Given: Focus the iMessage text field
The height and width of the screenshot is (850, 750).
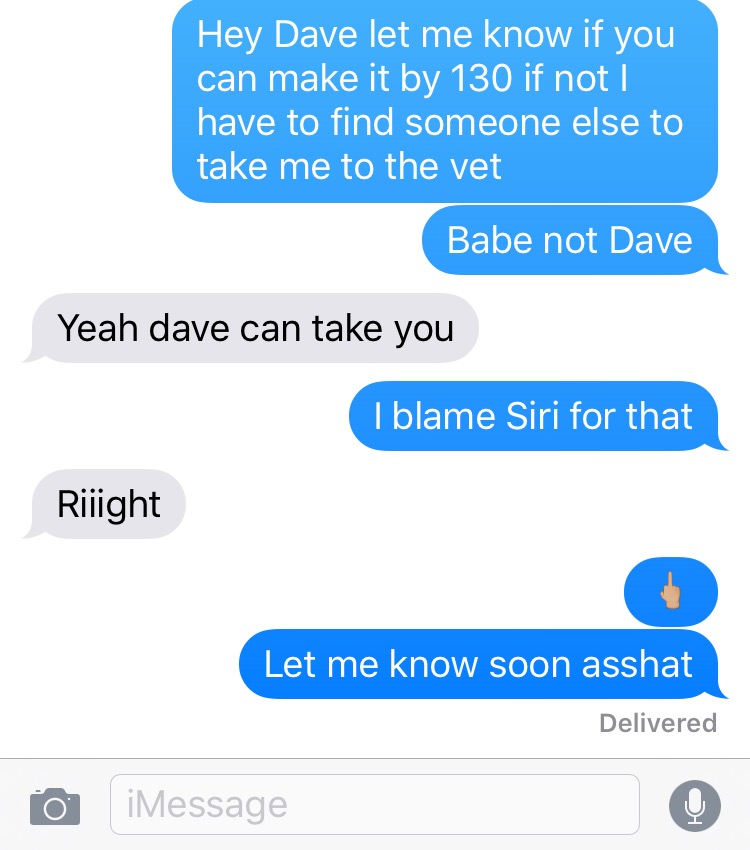Looking at the screenshot, I should click(x=374, y=804).
